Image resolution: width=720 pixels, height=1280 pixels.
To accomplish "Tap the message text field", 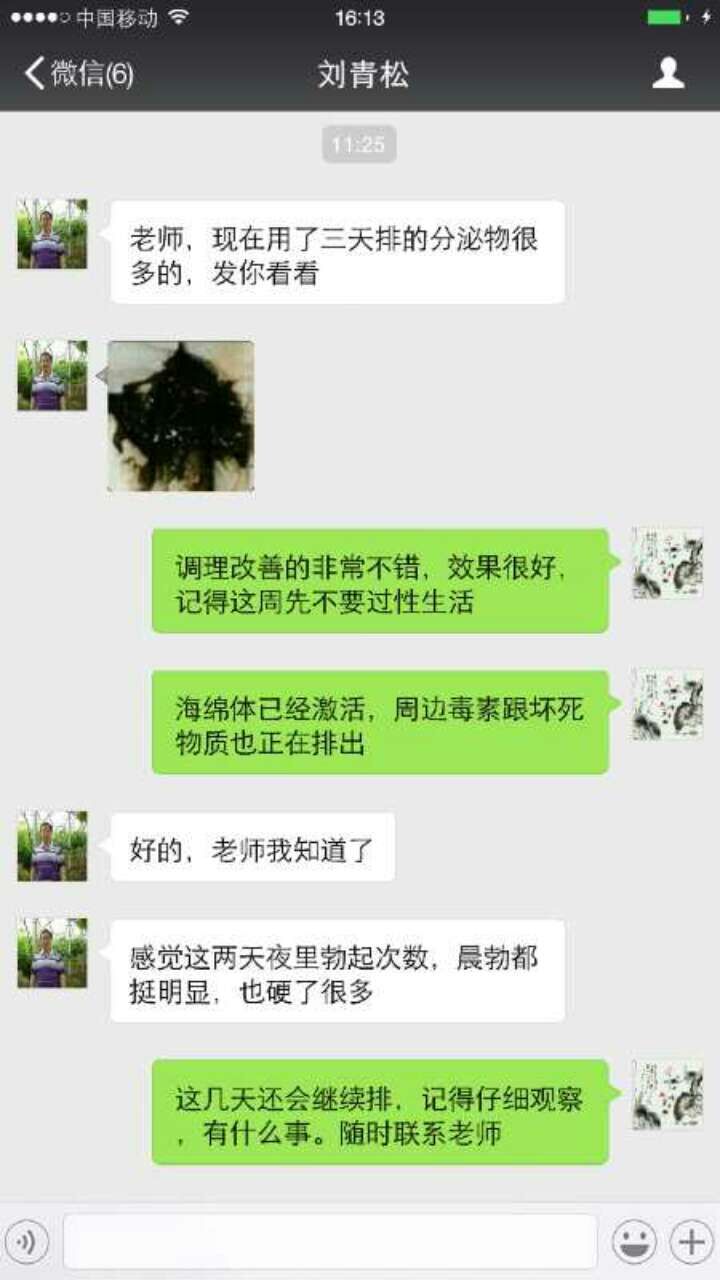I will pyautogui.click(x=330, y=1242).
